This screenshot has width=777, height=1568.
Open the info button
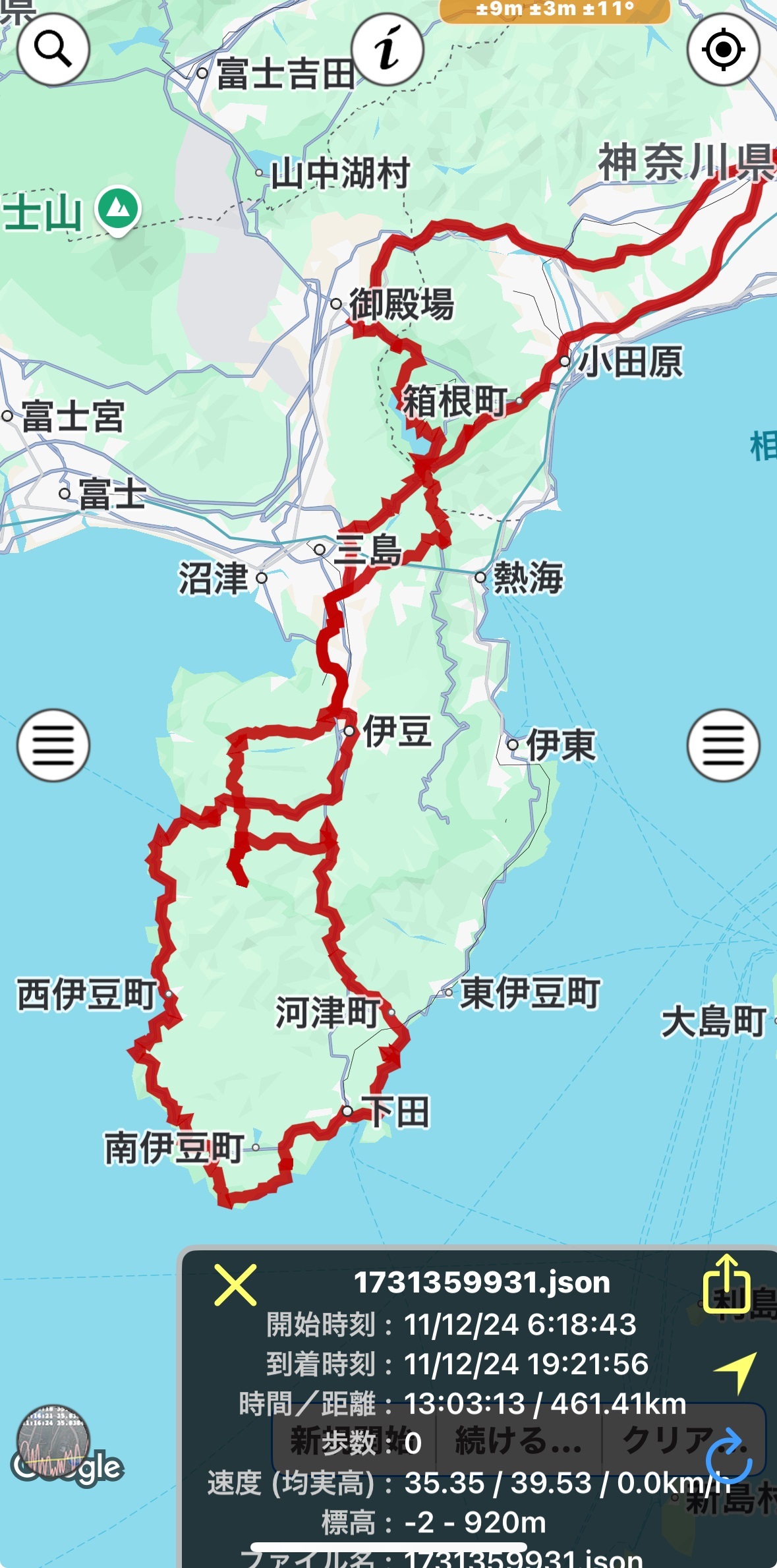[388, 49]
